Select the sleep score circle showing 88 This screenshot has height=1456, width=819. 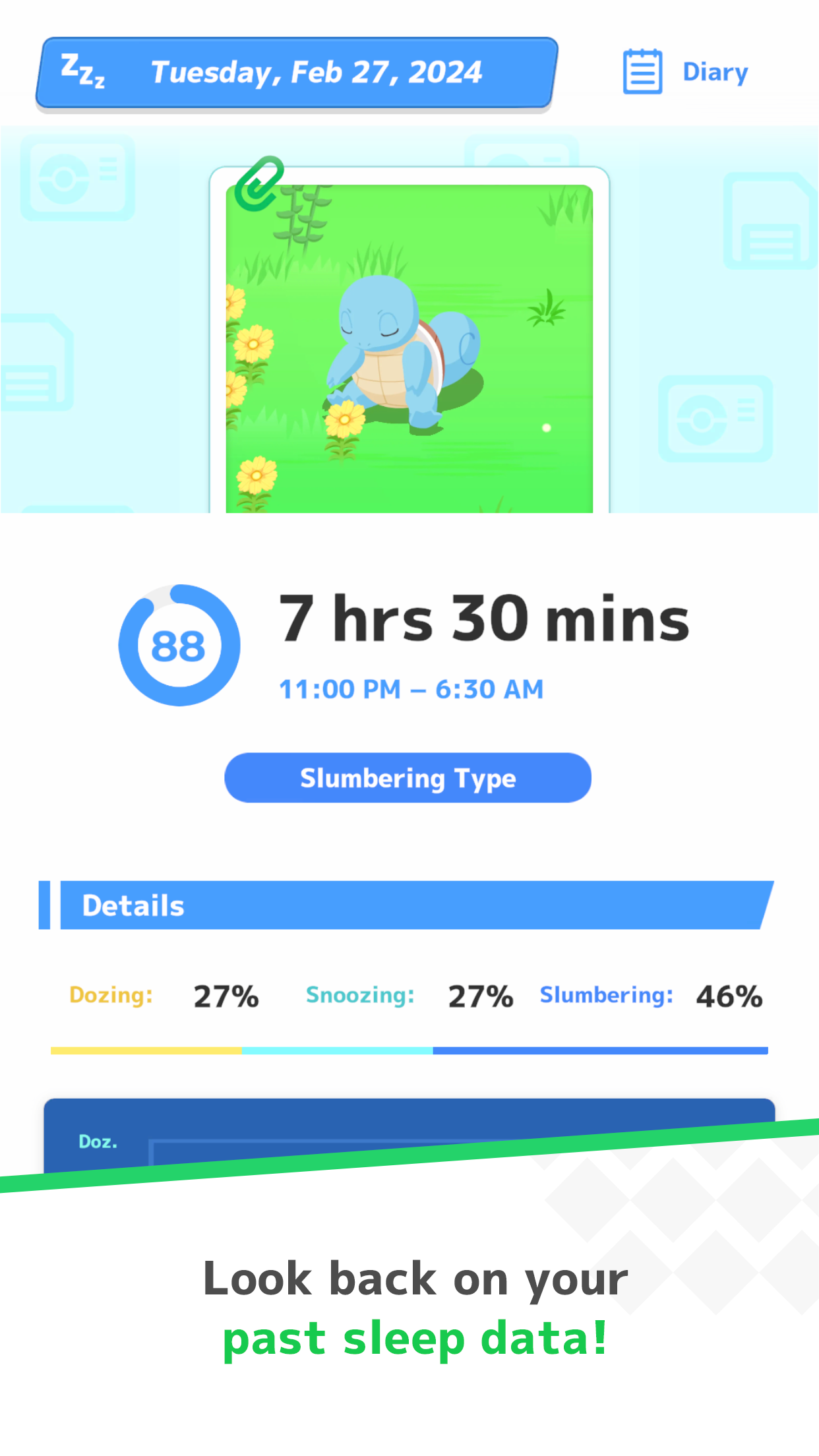tap(179, 645)
